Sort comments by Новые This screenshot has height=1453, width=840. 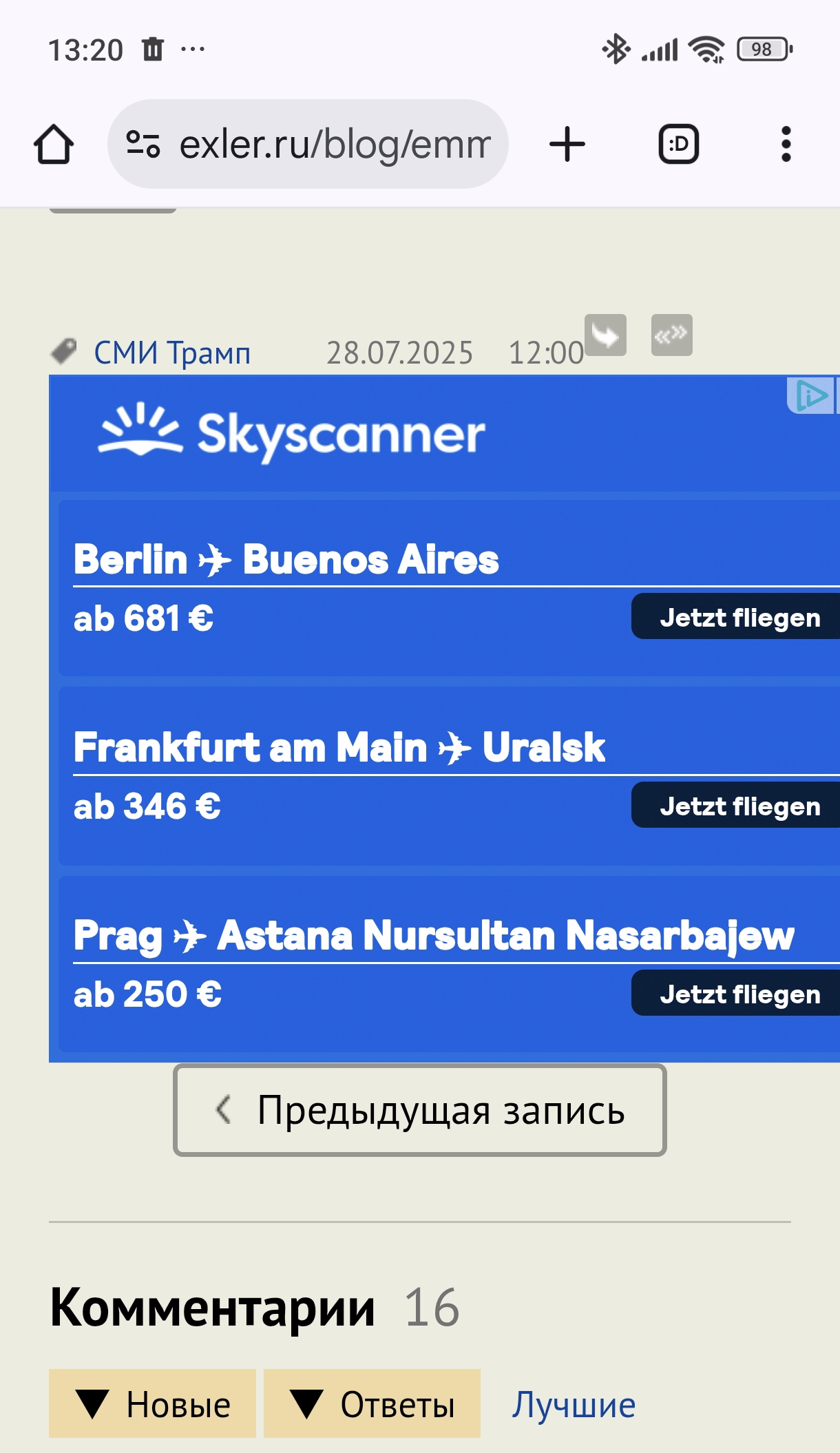(x=152, y=1404)
